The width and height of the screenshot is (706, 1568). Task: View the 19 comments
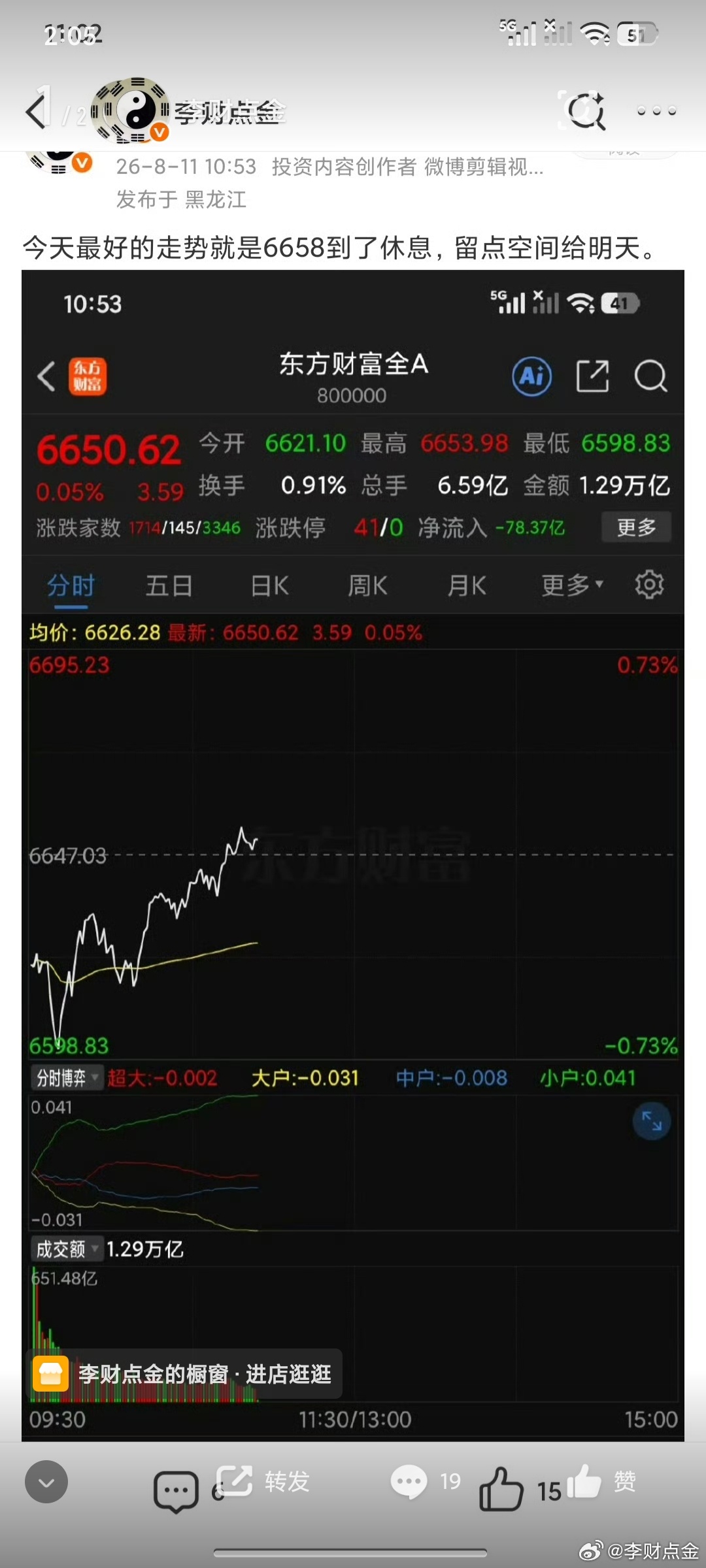click(x=426, y=1482)
